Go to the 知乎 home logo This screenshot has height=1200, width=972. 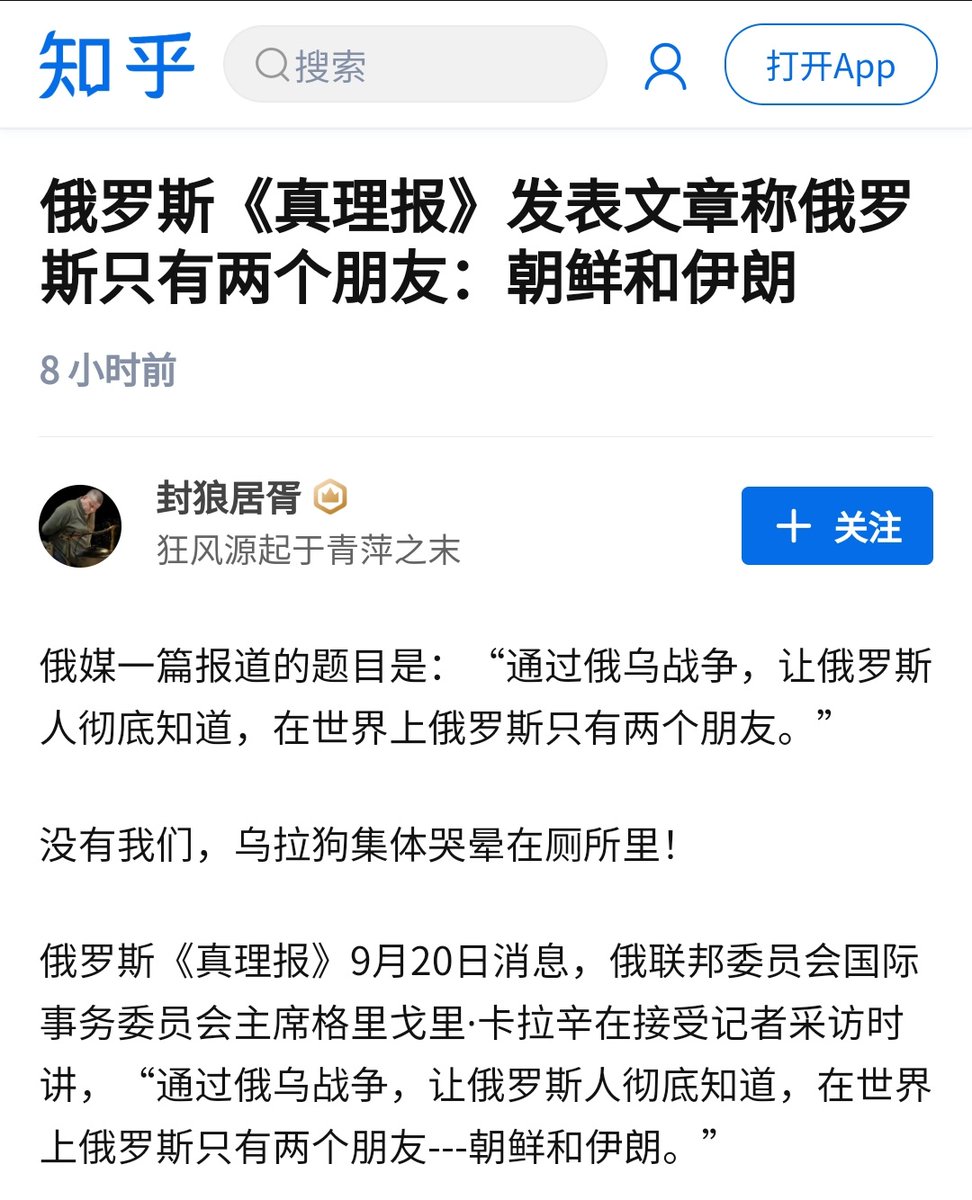[x=116, y=66]
